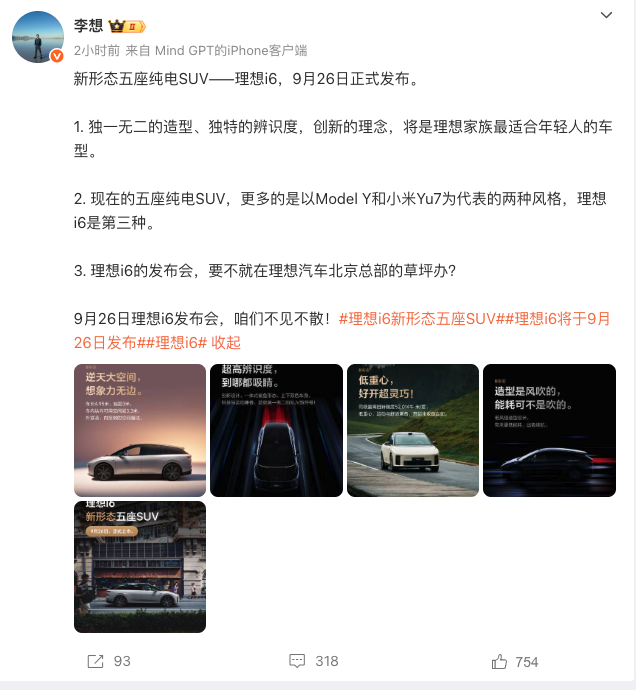Like this post with 754 likes
Screen dimensions: 636x690
click(515, 661)
